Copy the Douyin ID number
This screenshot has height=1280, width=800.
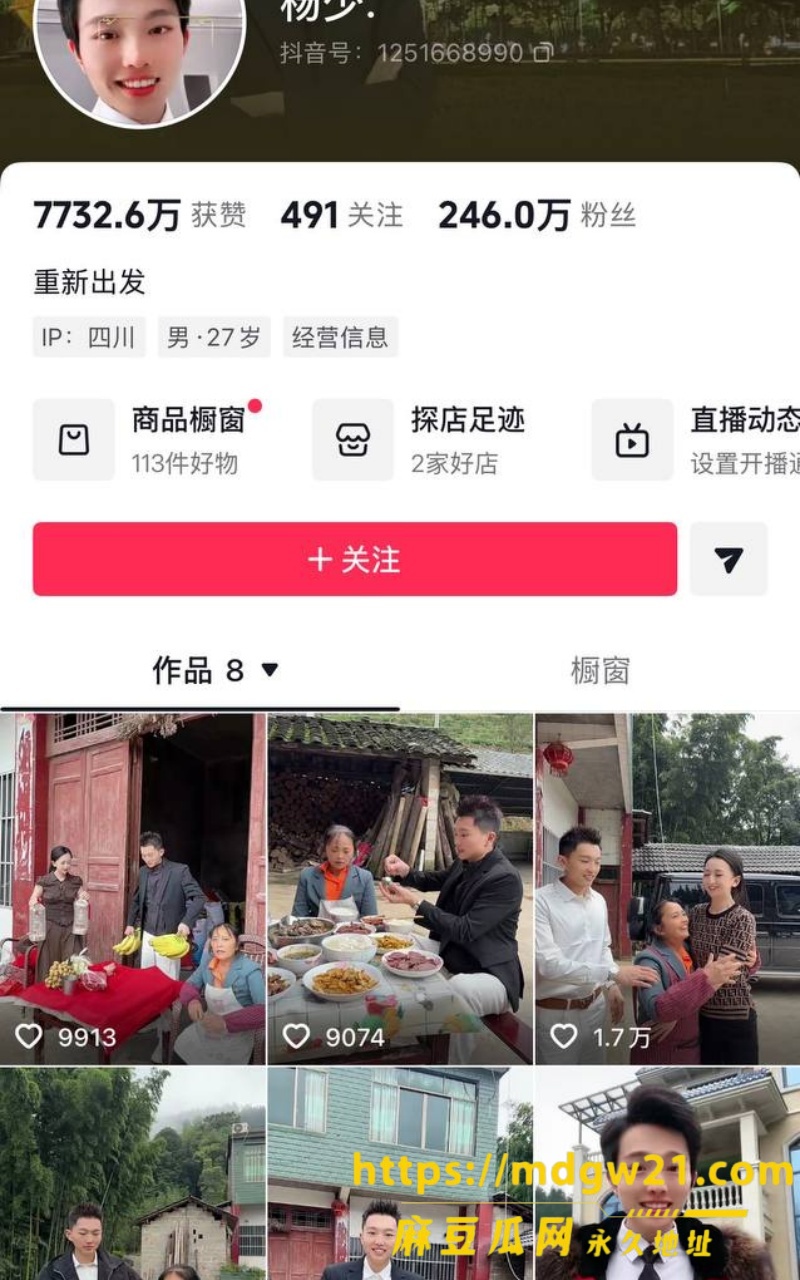click(x=542, y=53)
